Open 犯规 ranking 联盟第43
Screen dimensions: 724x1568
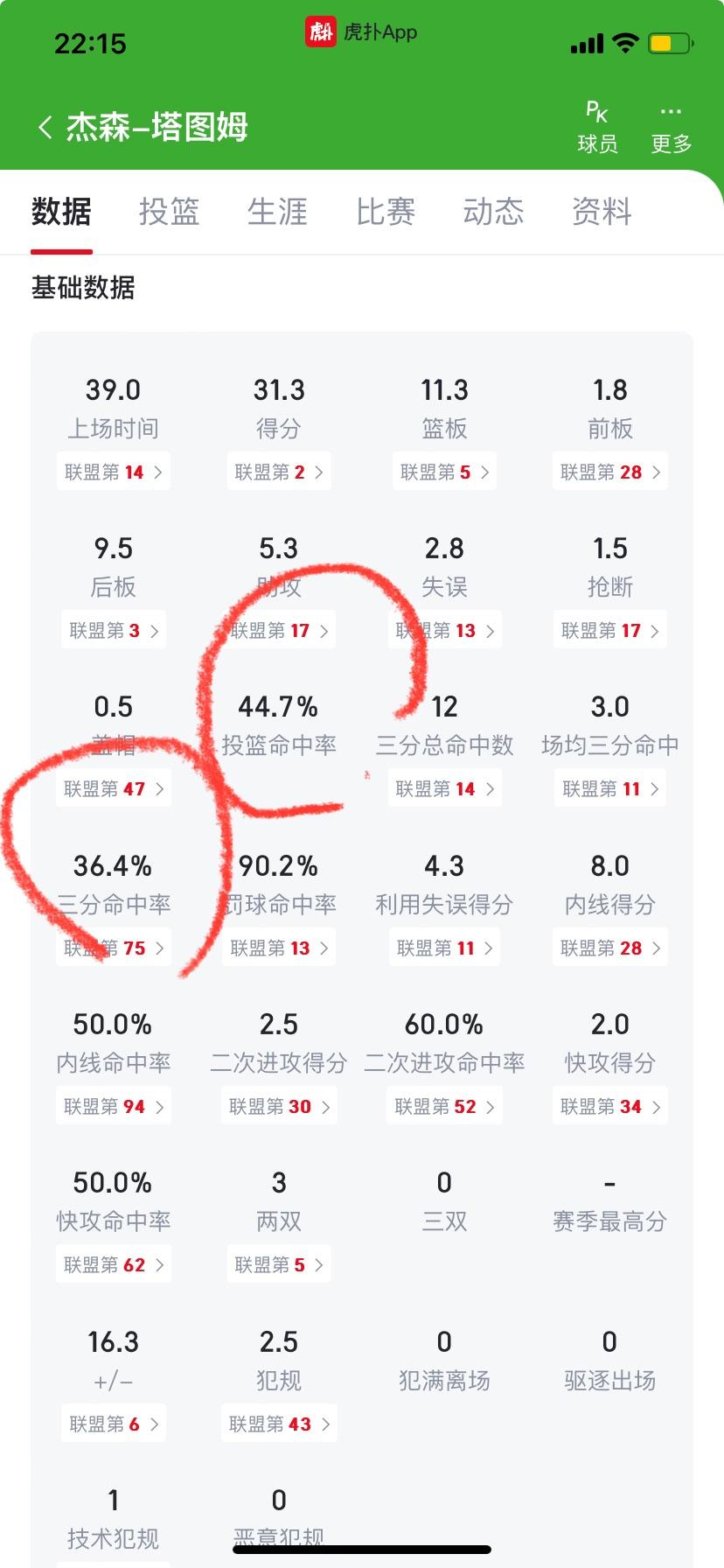pyautogui.click(x=279, y=1424)
